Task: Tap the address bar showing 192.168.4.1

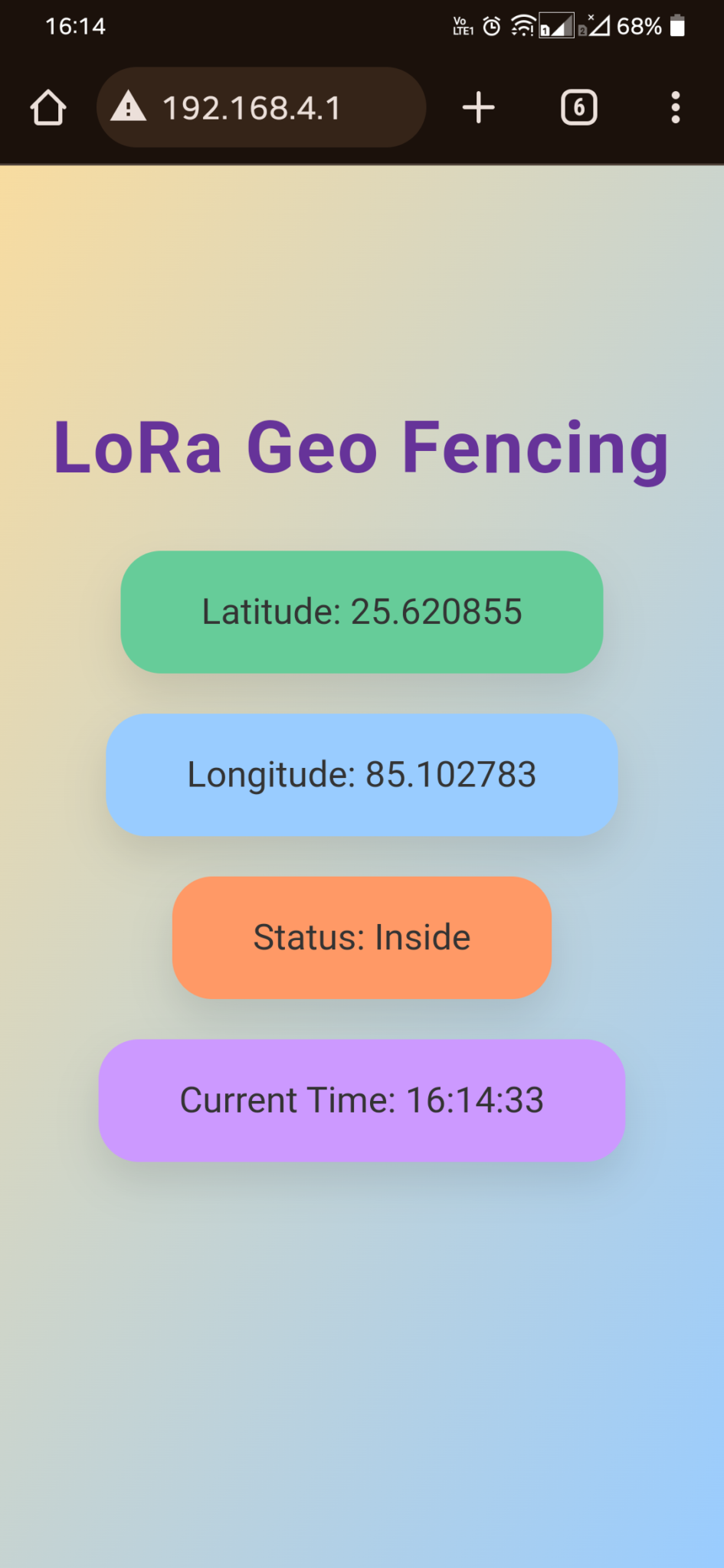Action: [260, 107]
